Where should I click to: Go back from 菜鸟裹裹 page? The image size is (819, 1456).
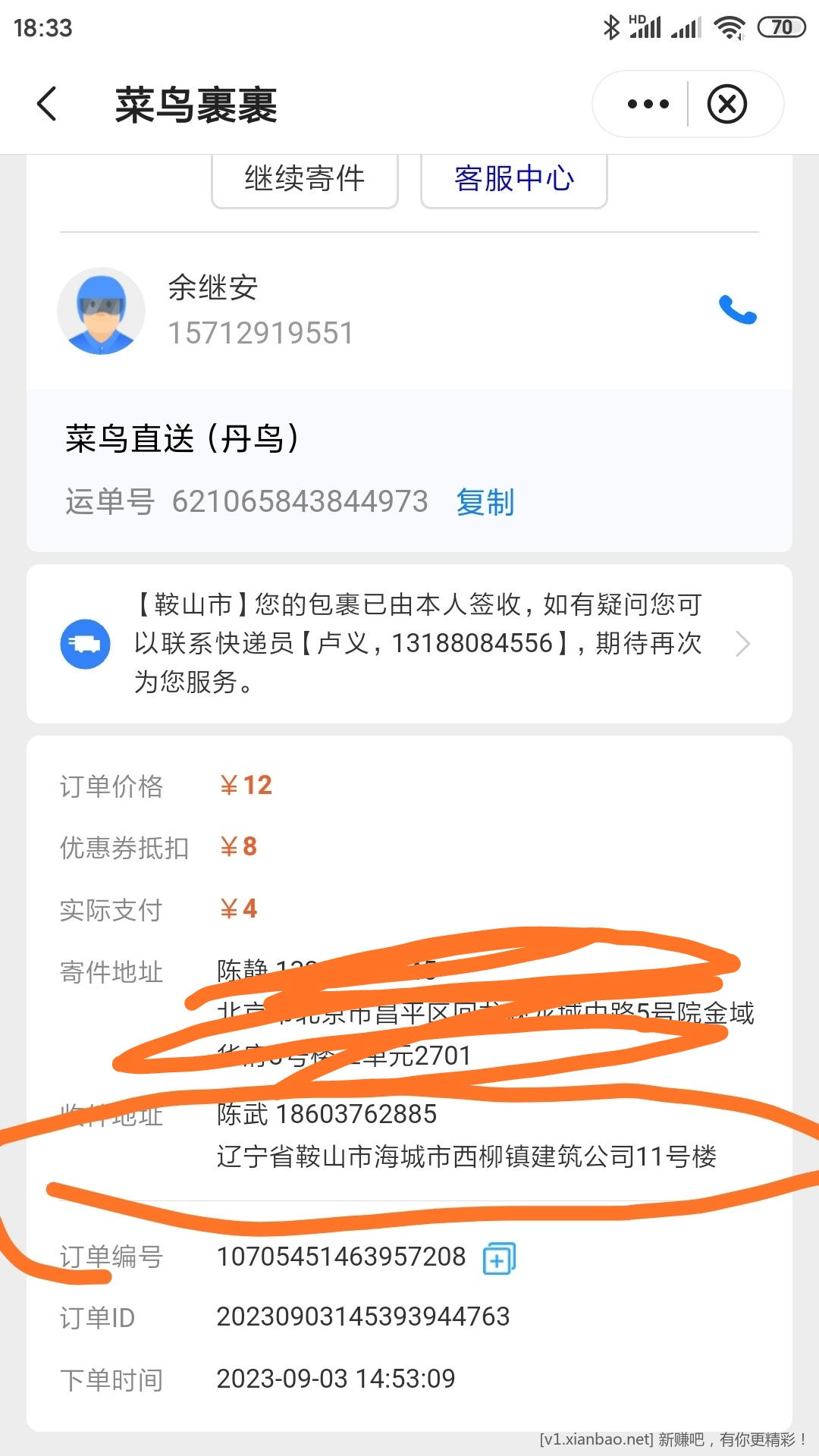(x=47, y=104)
